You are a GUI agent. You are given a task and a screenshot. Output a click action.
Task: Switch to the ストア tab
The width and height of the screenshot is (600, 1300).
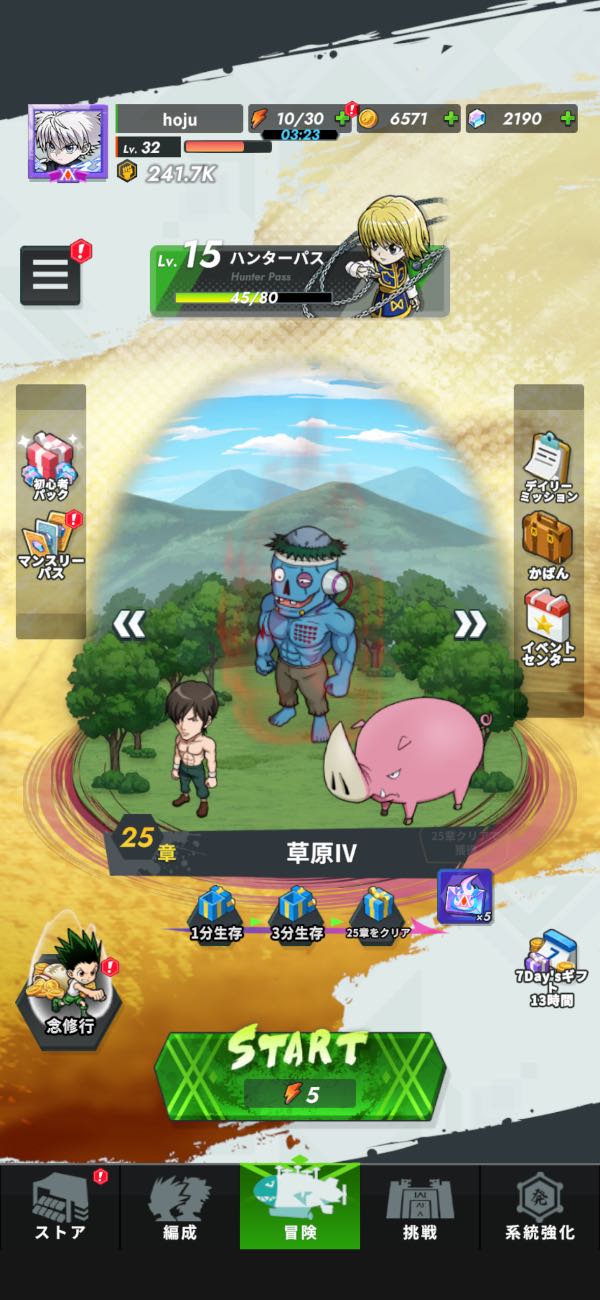coord(60,1207)
